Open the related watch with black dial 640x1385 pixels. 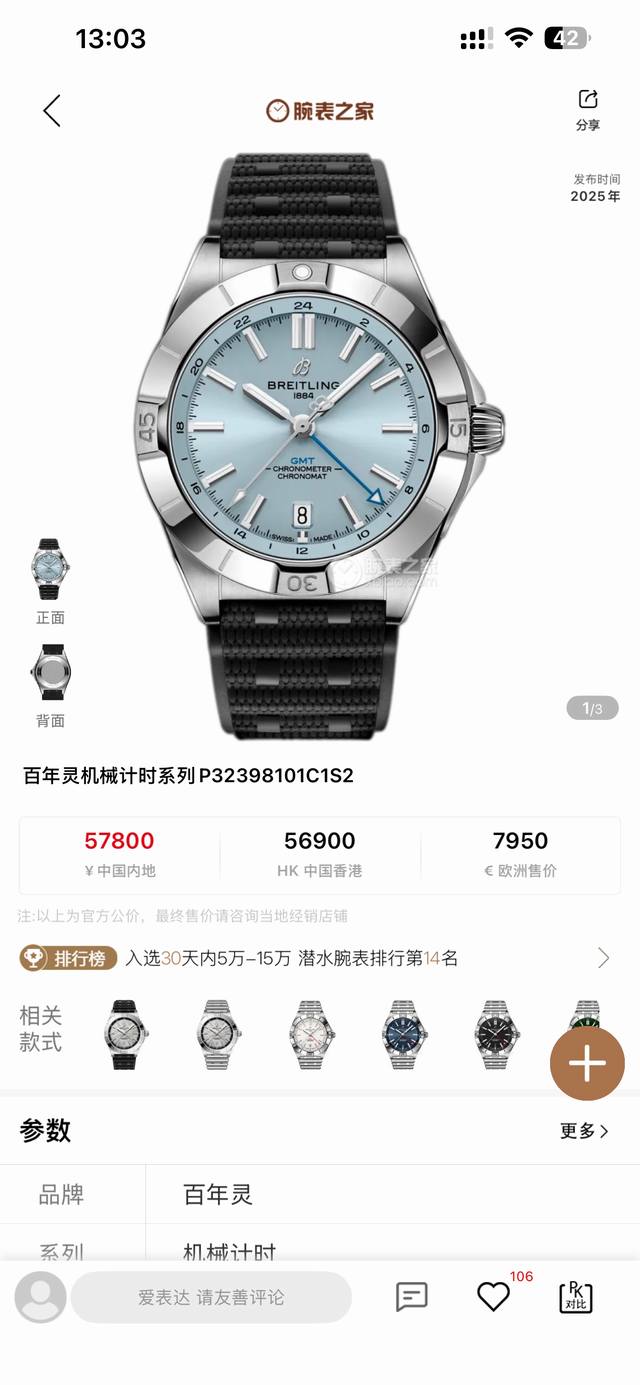(x=495, y=1034)
